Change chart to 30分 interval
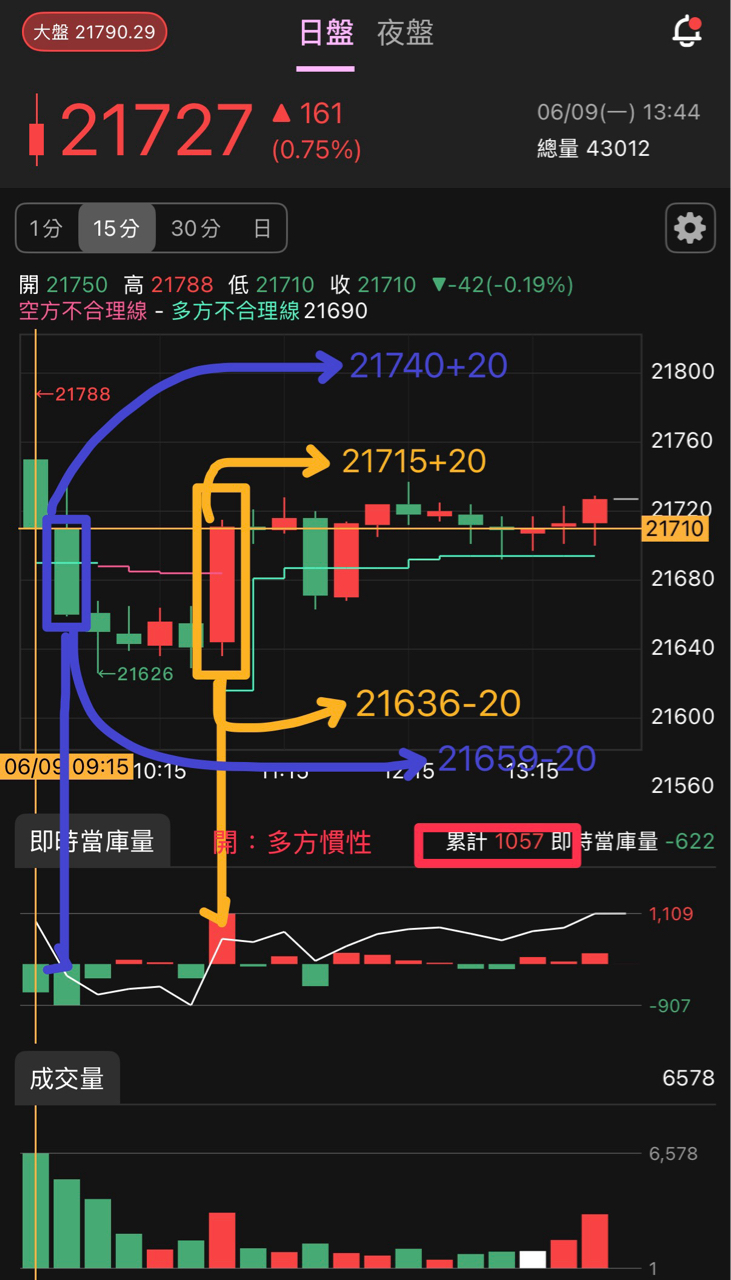The height and width of the screenshot is (1280, 731). pyautogui.click(x=195, y=228)
